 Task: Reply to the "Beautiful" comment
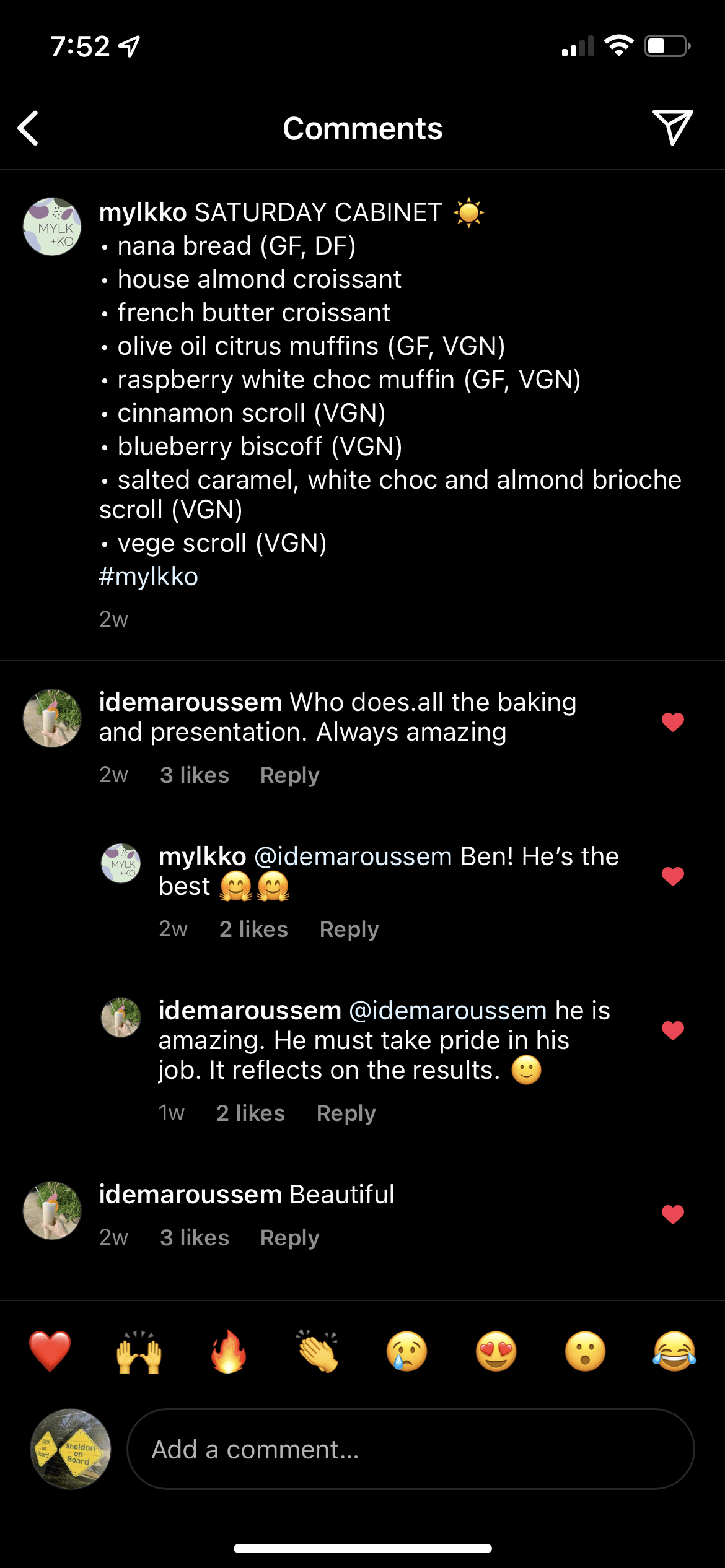pyautogui.click(x=289, y=1238)
